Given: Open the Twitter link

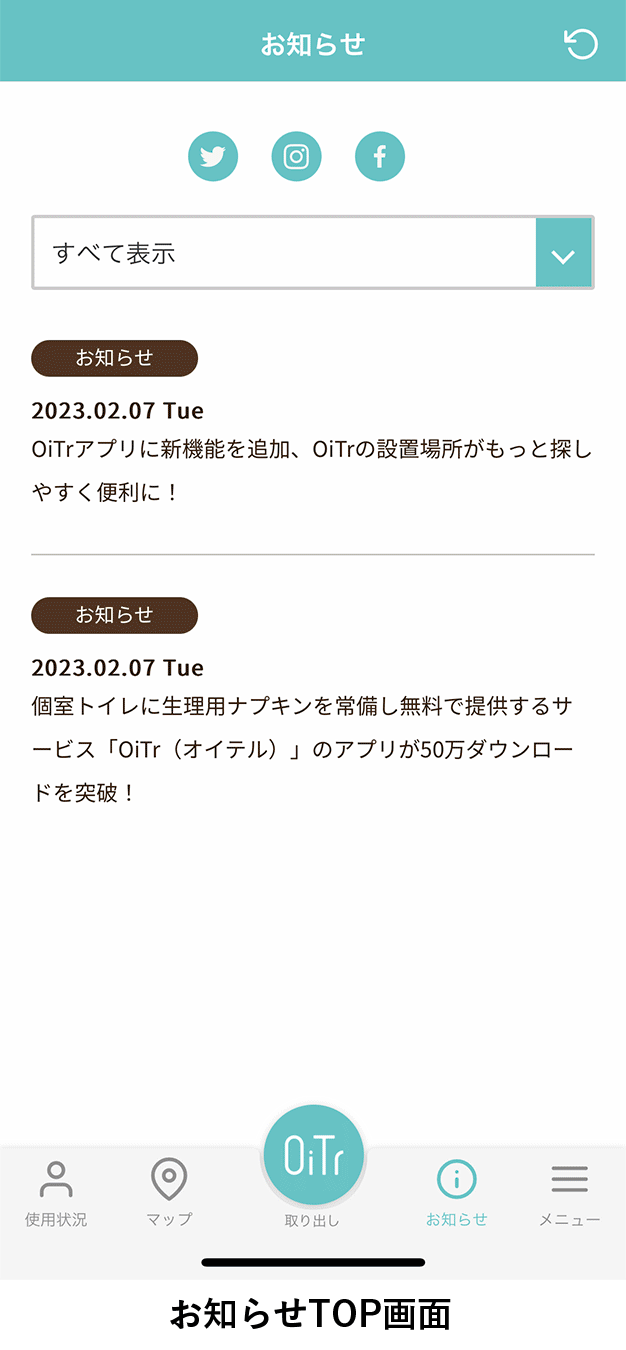Looking at the screenshot, I should pyautogui.click(x=213, y=157).
